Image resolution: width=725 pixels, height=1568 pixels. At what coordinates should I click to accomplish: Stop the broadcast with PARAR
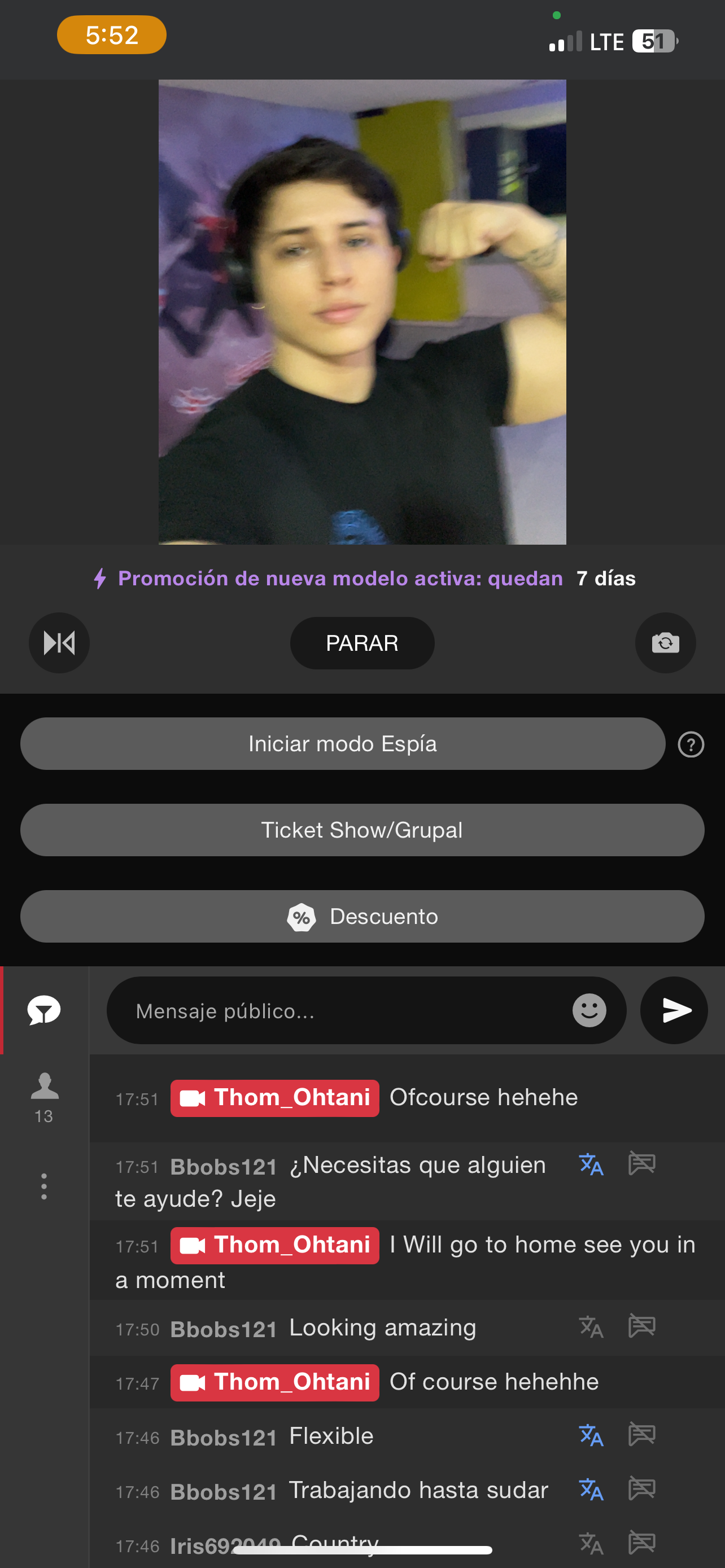pyautogui.click(x=362, y=643)
